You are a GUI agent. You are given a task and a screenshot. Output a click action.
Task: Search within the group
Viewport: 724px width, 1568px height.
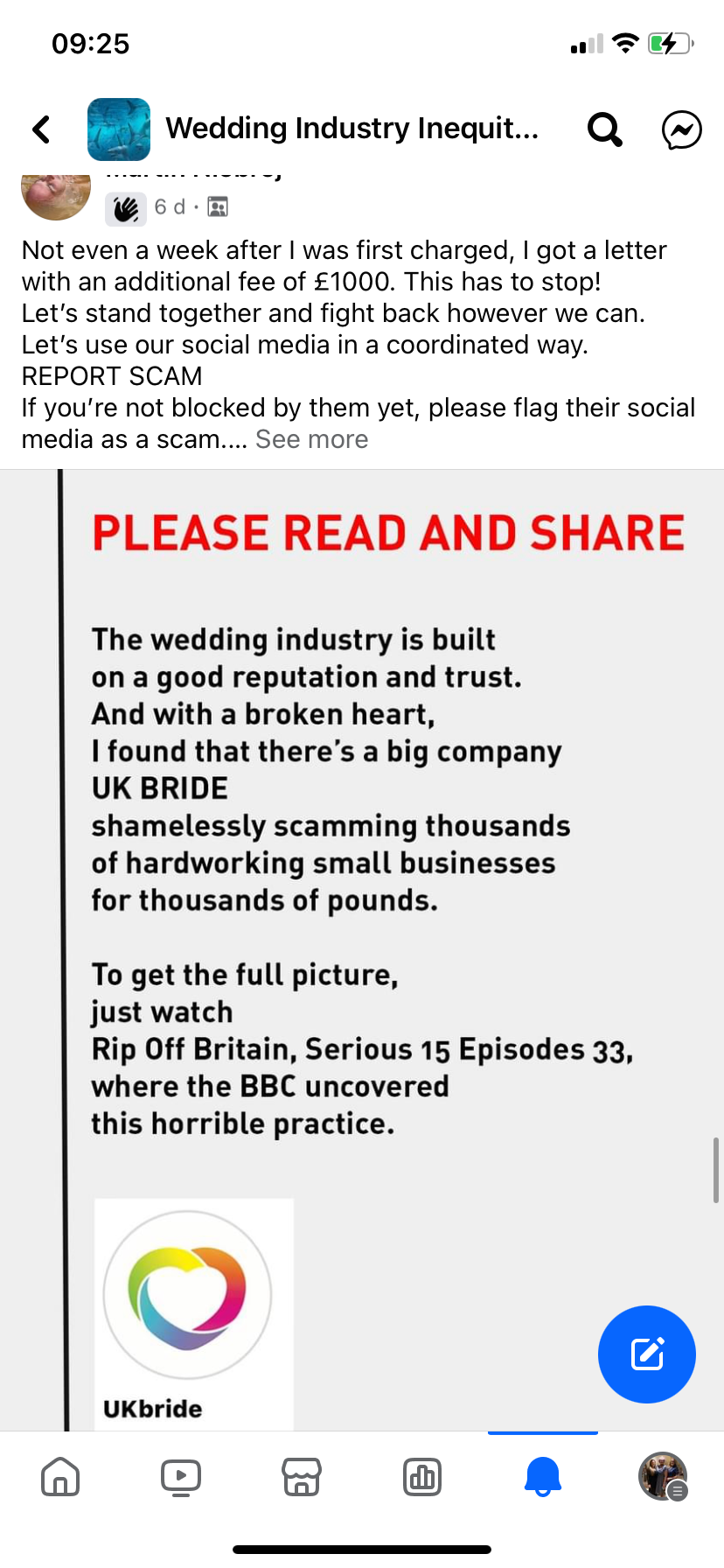click(x=604, y=129)
